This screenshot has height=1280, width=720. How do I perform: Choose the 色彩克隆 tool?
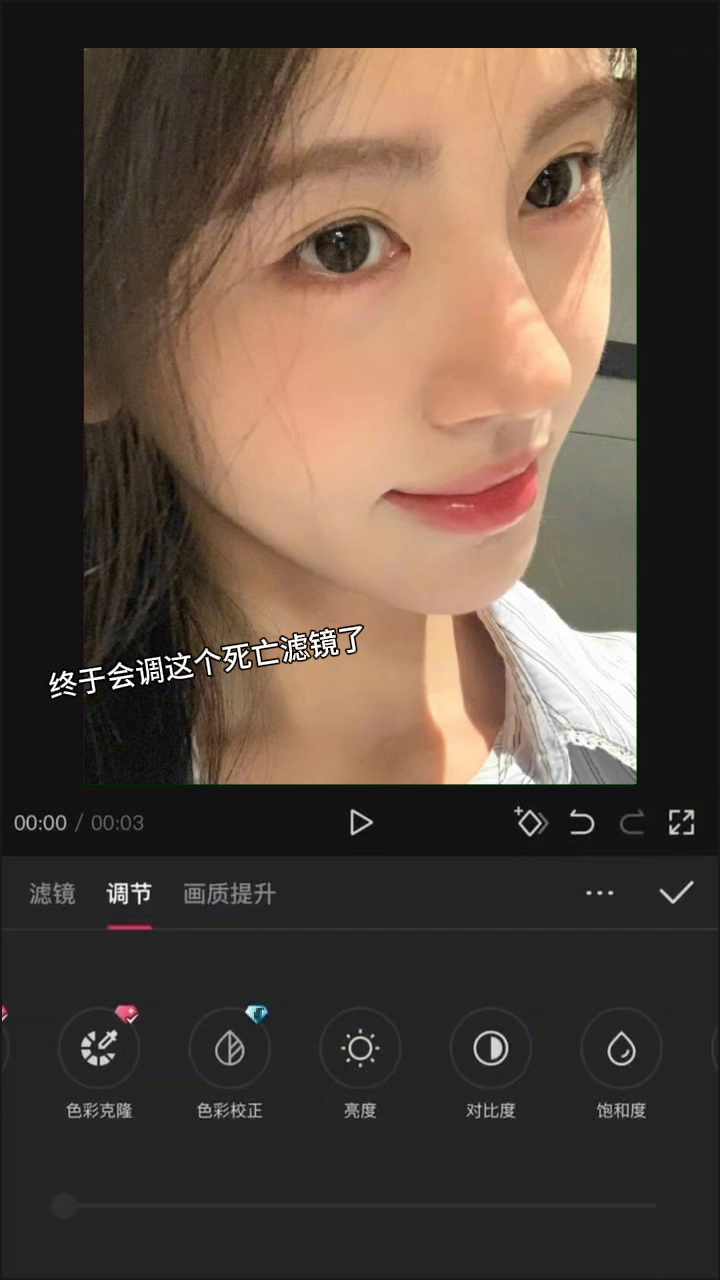click(99, 1048)
